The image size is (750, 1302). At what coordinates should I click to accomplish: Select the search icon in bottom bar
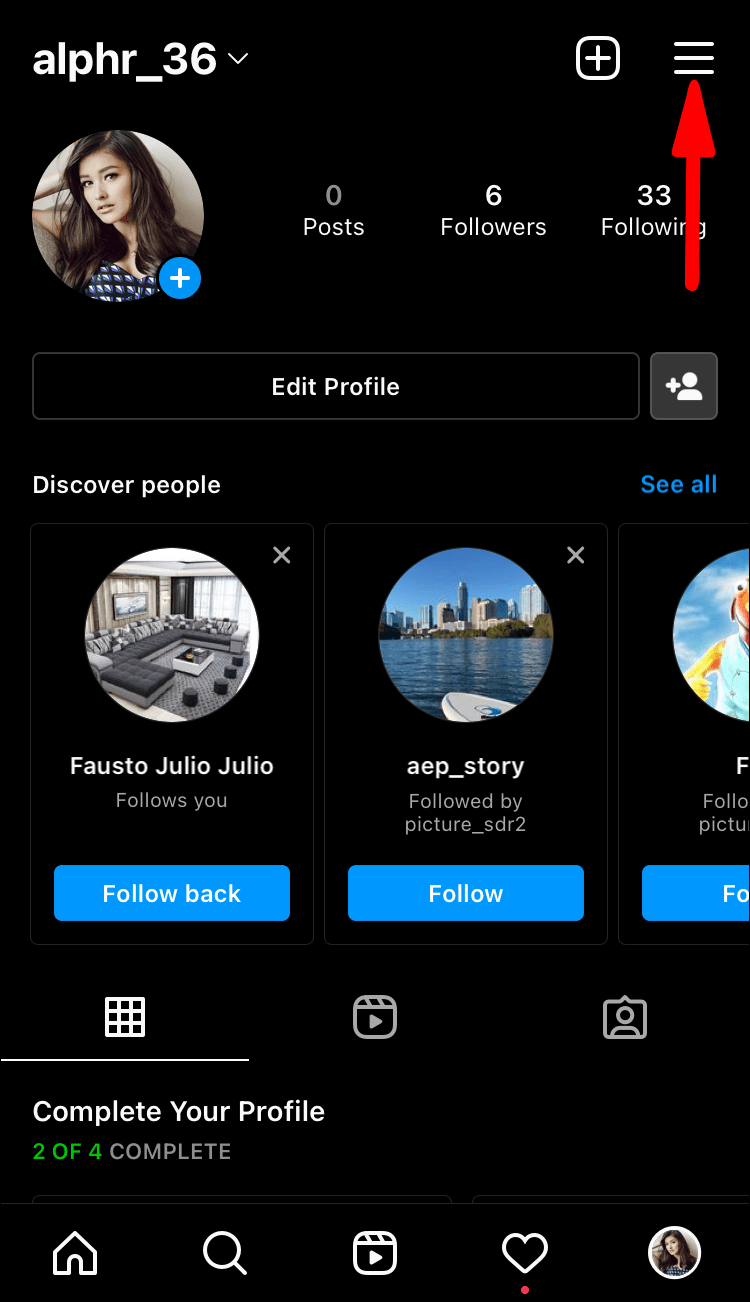click(x=225, y=1253)
